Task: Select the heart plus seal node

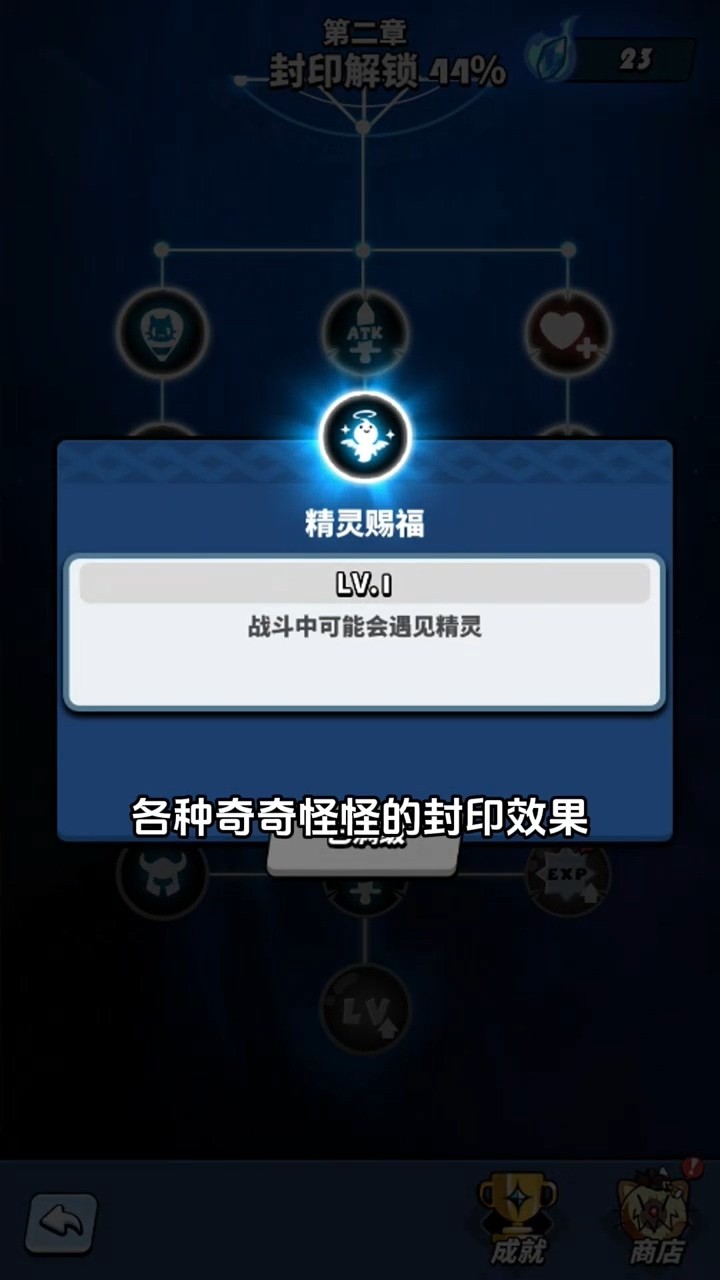Action: [567, 334]
